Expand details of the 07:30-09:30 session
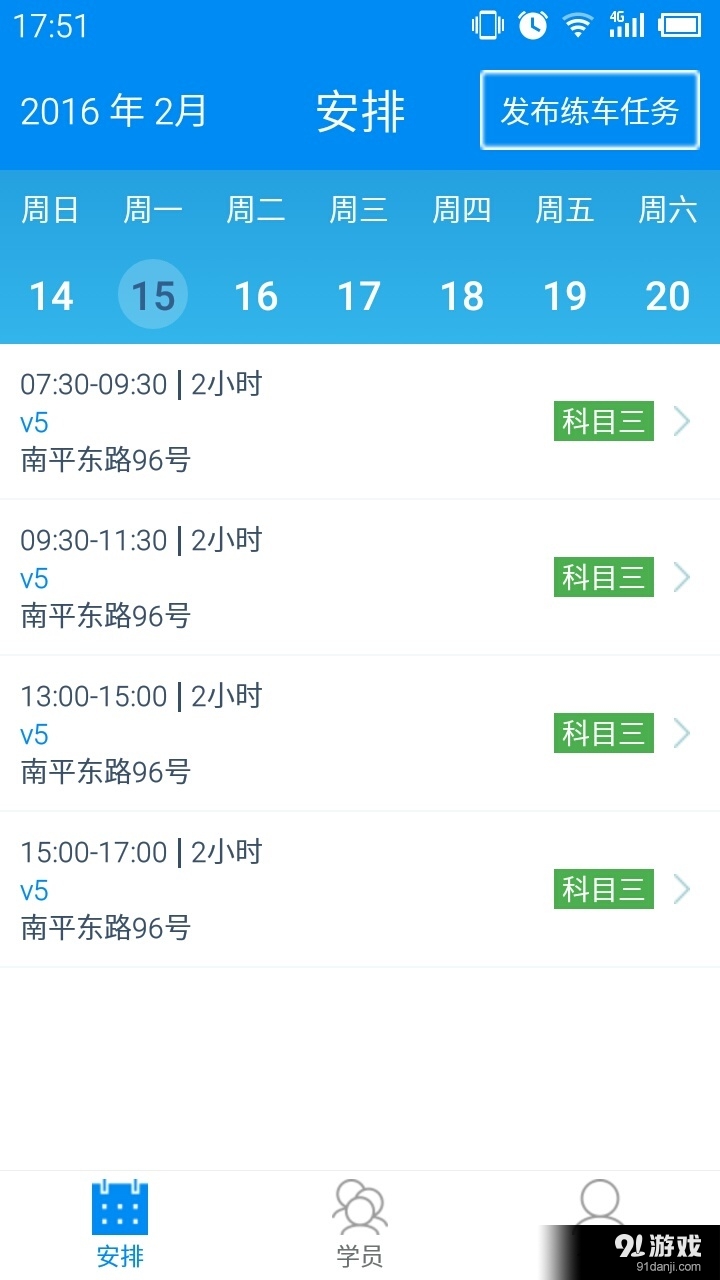 tap(683, 421)
